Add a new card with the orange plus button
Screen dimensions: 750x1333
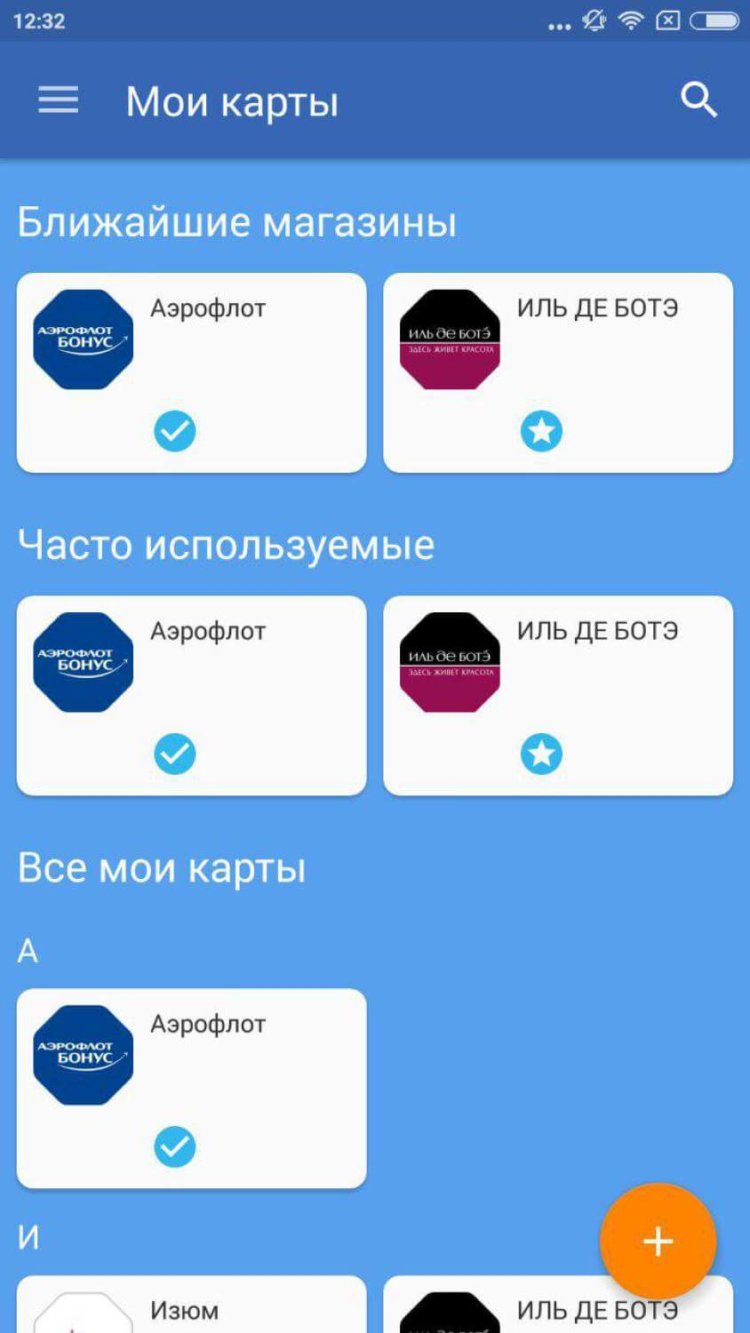(657, 1242)
